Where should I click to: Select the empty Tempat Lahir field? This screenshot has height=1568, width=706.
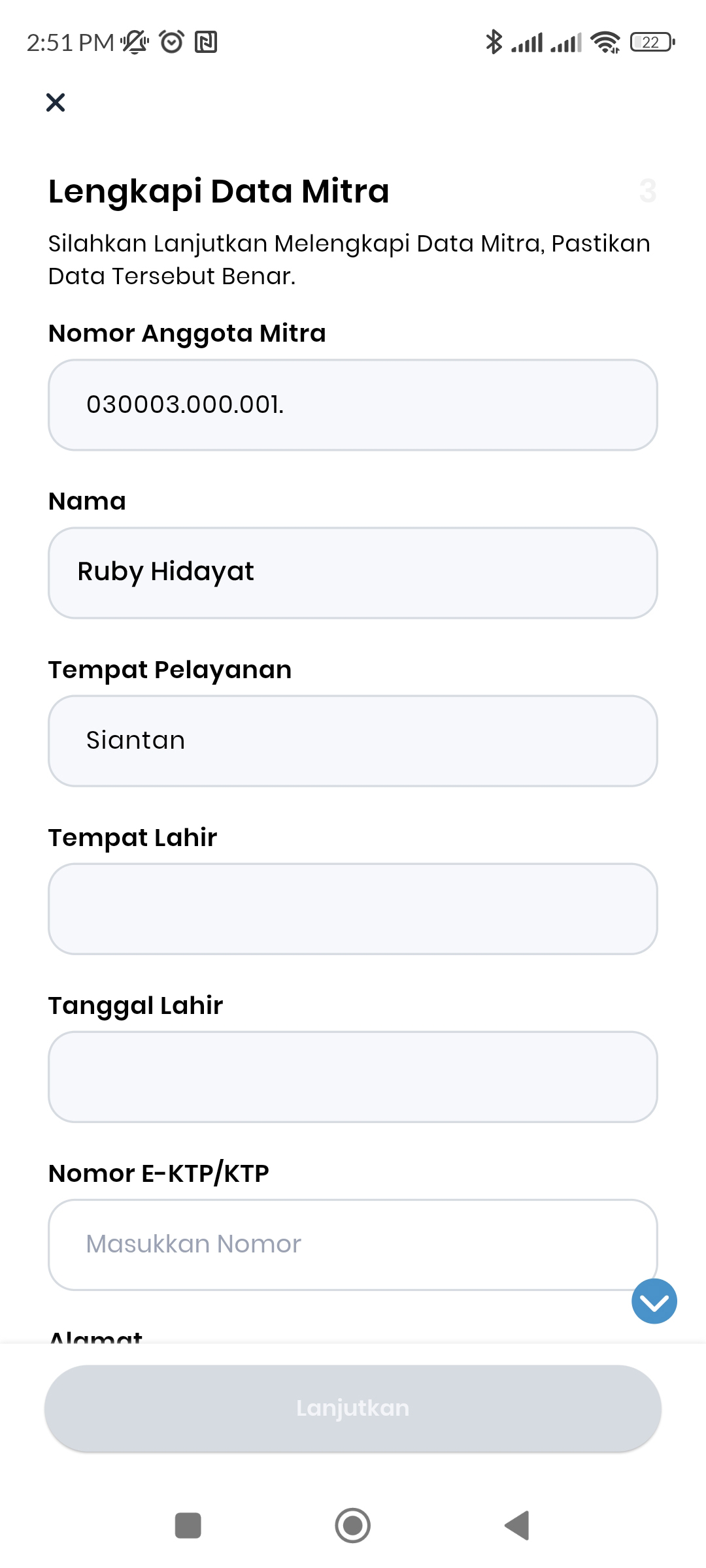[353, 909]
